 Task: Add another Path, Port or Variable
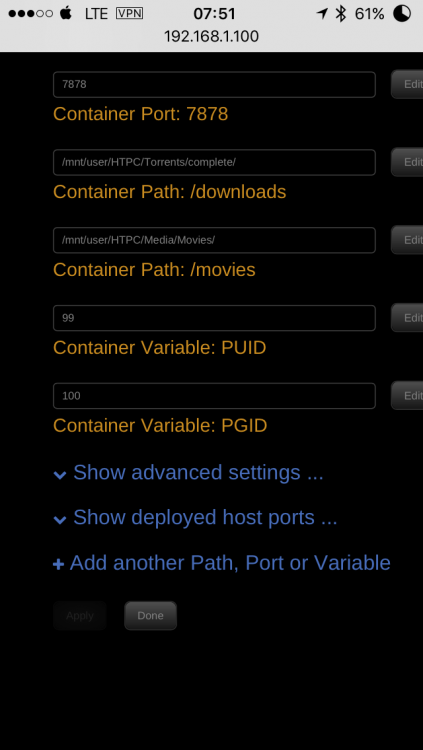pos(222,563)
